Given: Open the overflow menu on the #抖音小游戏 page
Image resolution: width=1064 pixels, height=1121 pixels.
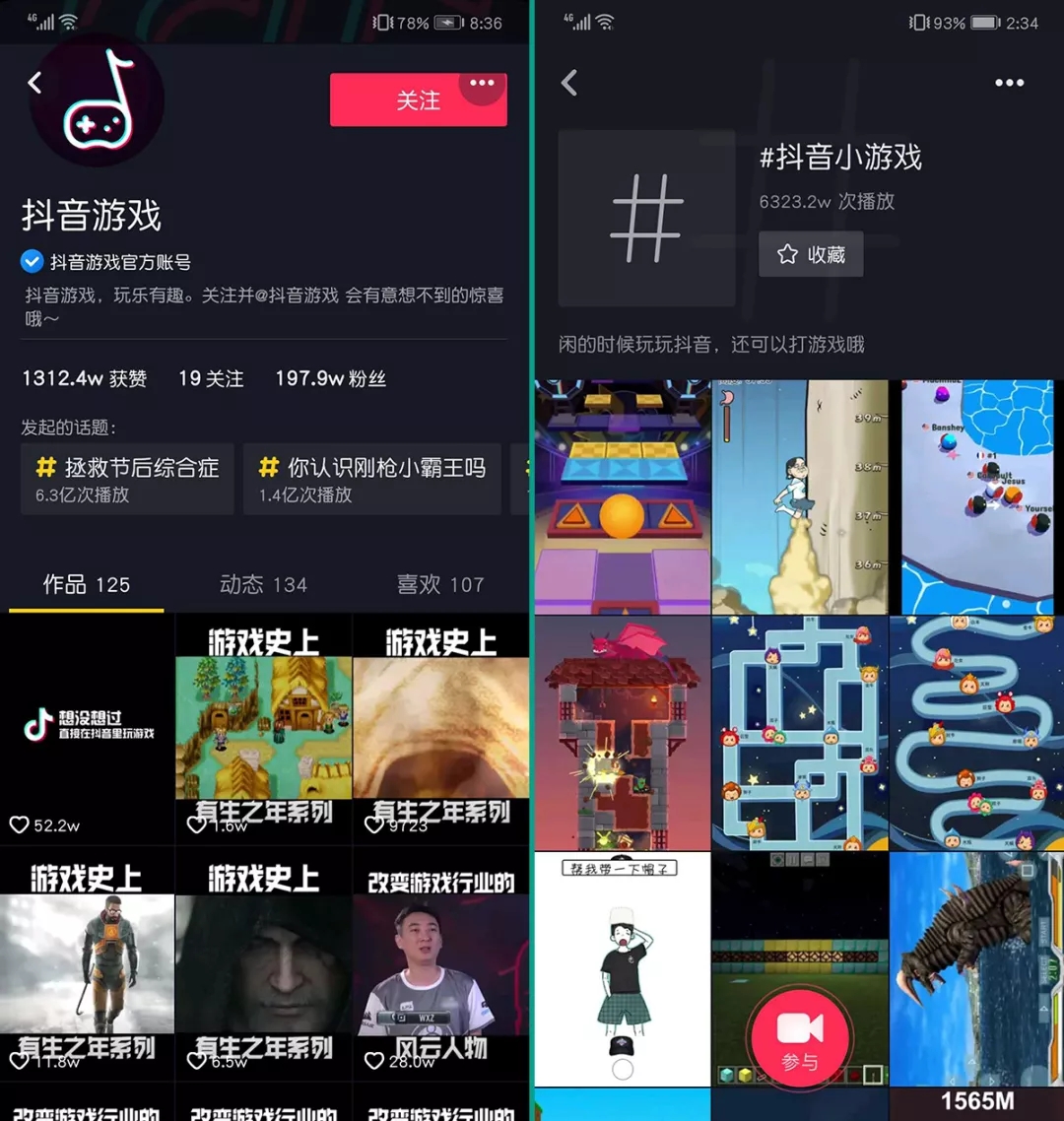Looking at the screenshot, I should point(1009,83).
